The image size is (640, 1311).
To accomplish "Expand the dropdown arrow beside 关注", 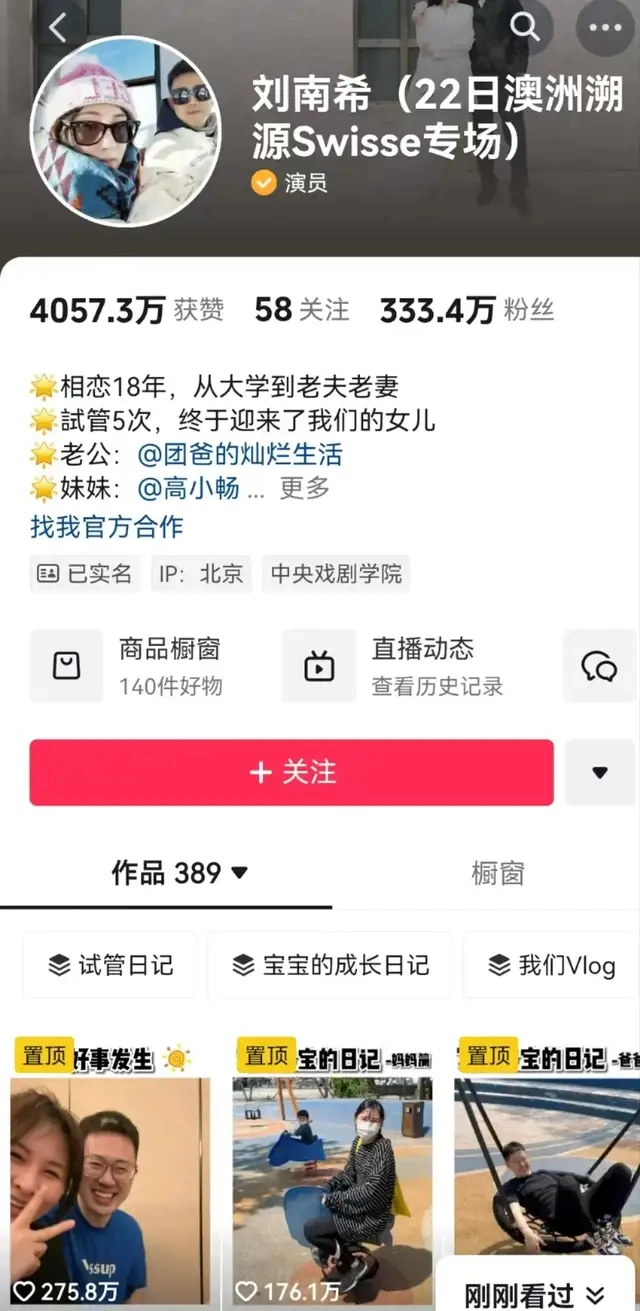I will tap(600, 772).
